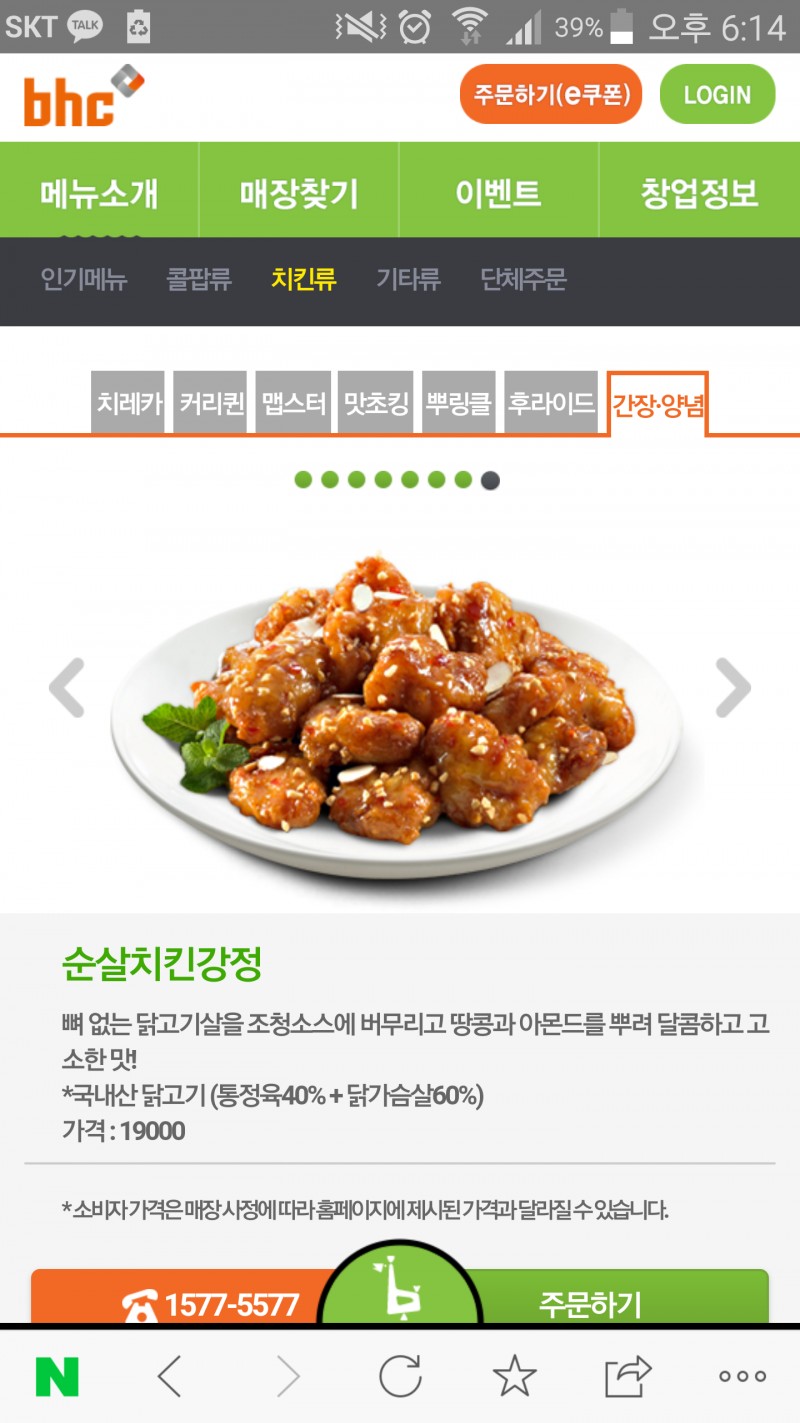
Task: Select 기타류 in the submenu
Action: tap(410, 282)
